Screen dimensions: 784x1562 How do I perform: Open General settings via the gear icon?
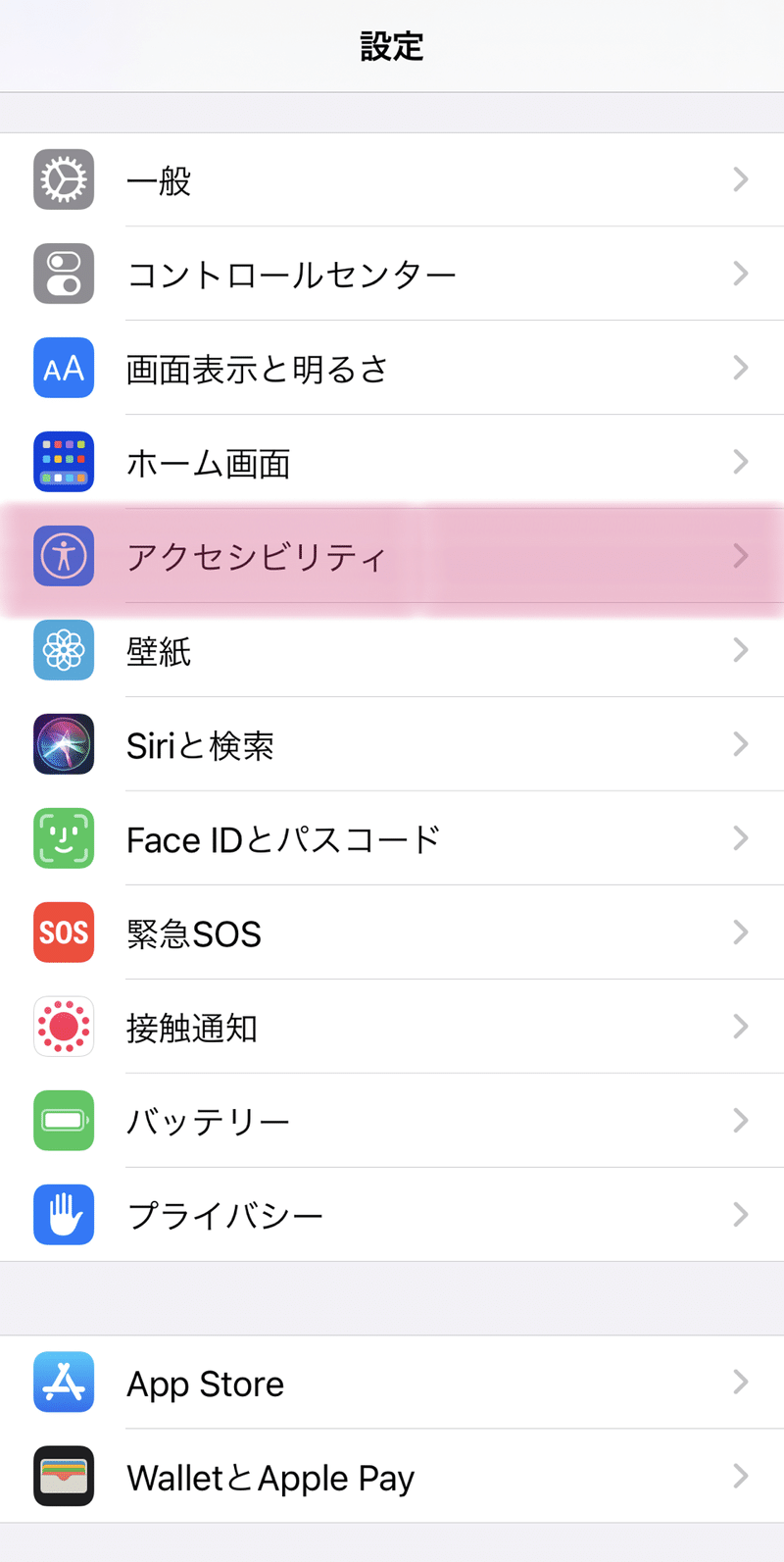(63, 179)
